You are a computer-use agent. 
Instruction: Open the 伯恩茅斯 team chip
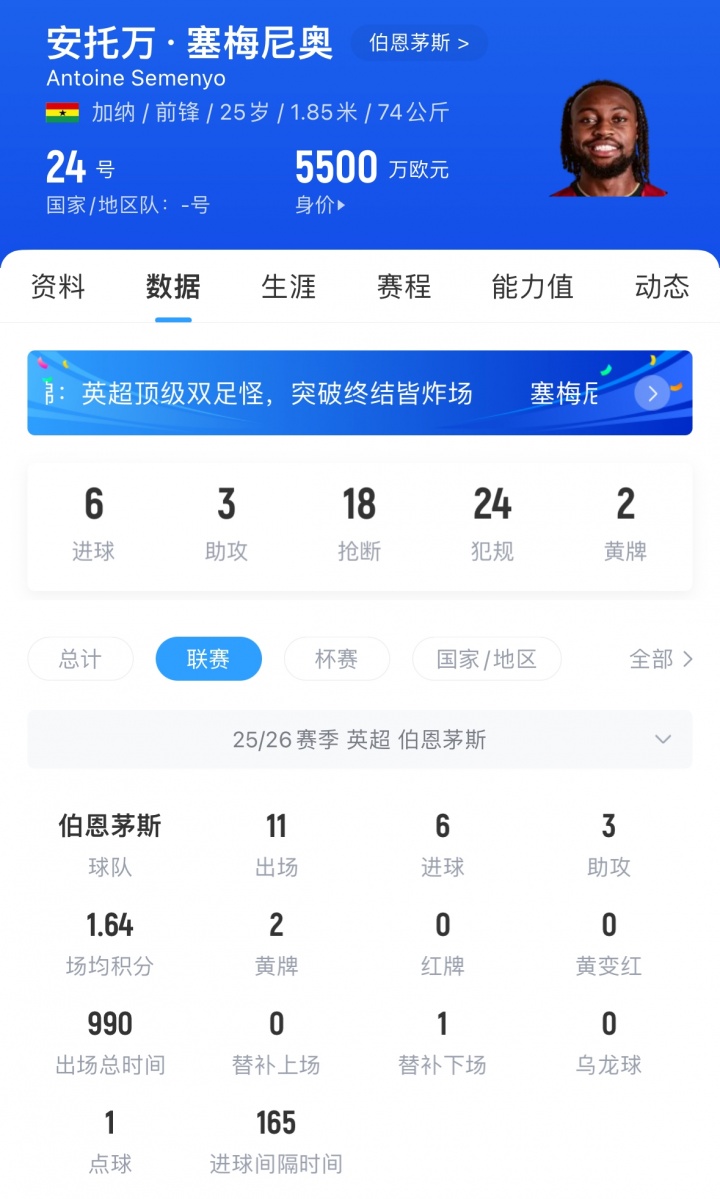coord(418,43)
